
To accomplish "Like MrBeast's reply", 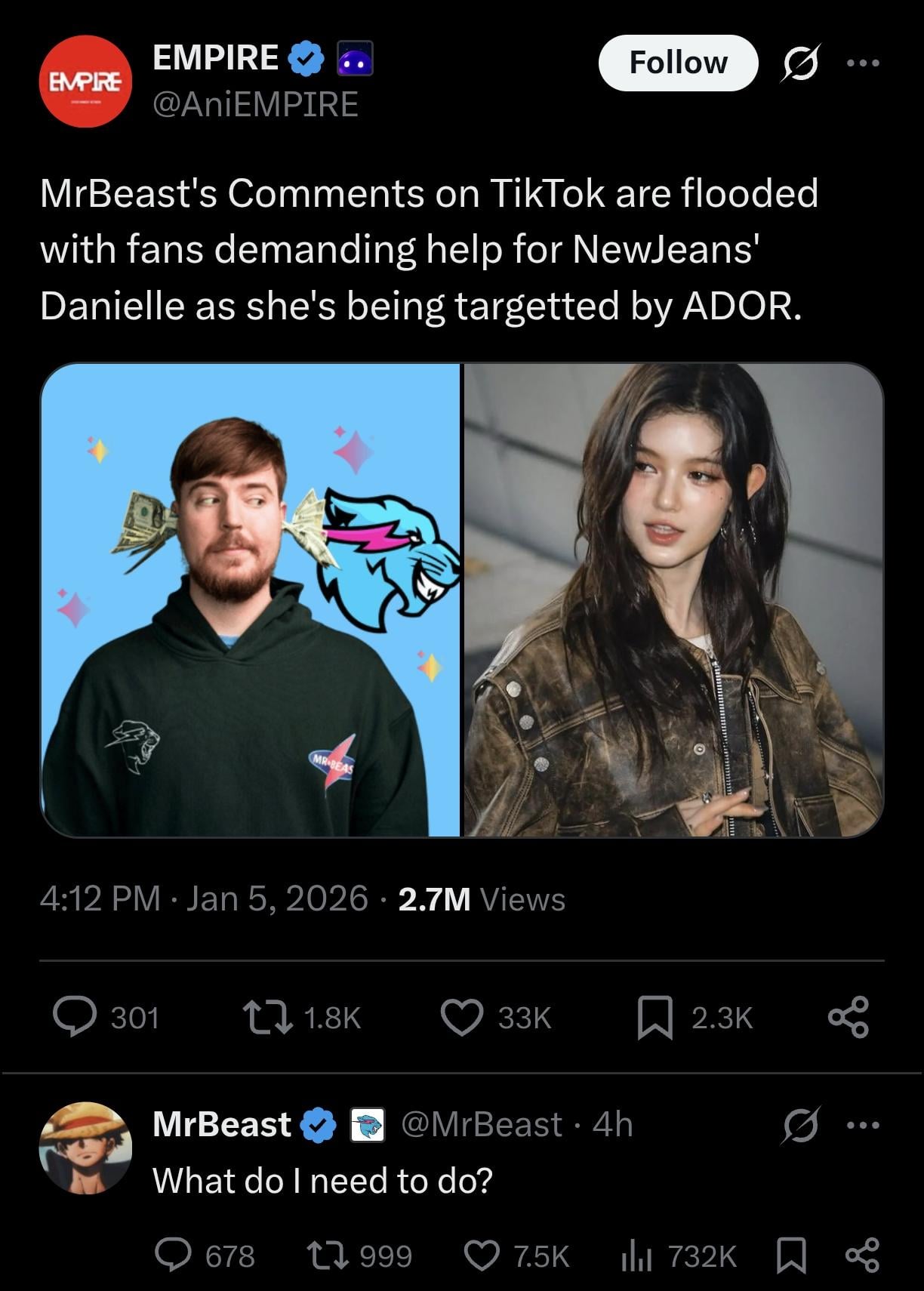I will coord(482,1256).
